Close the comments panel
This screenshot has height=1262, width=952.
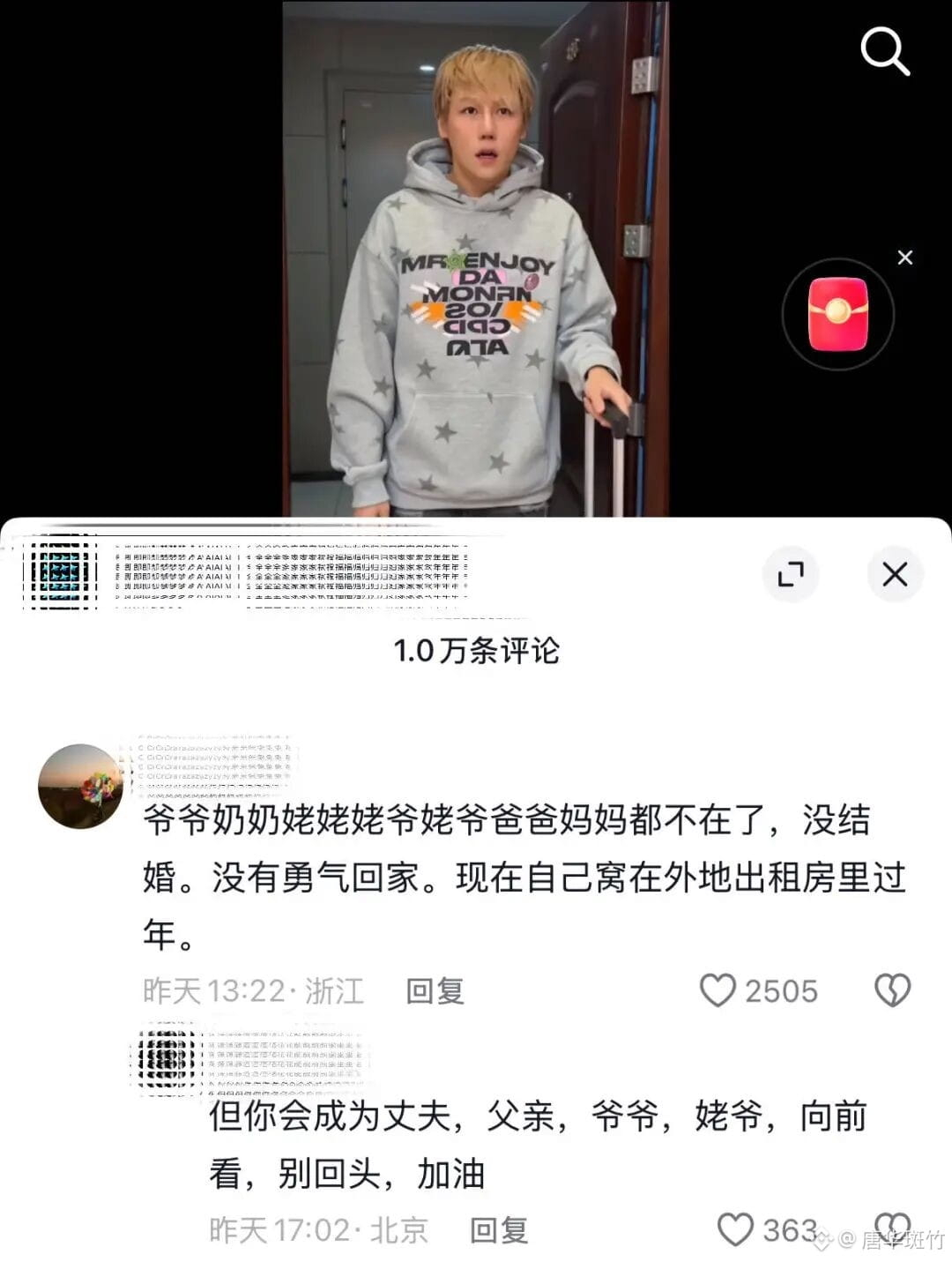pyautogui.click(x=895, y=574)
